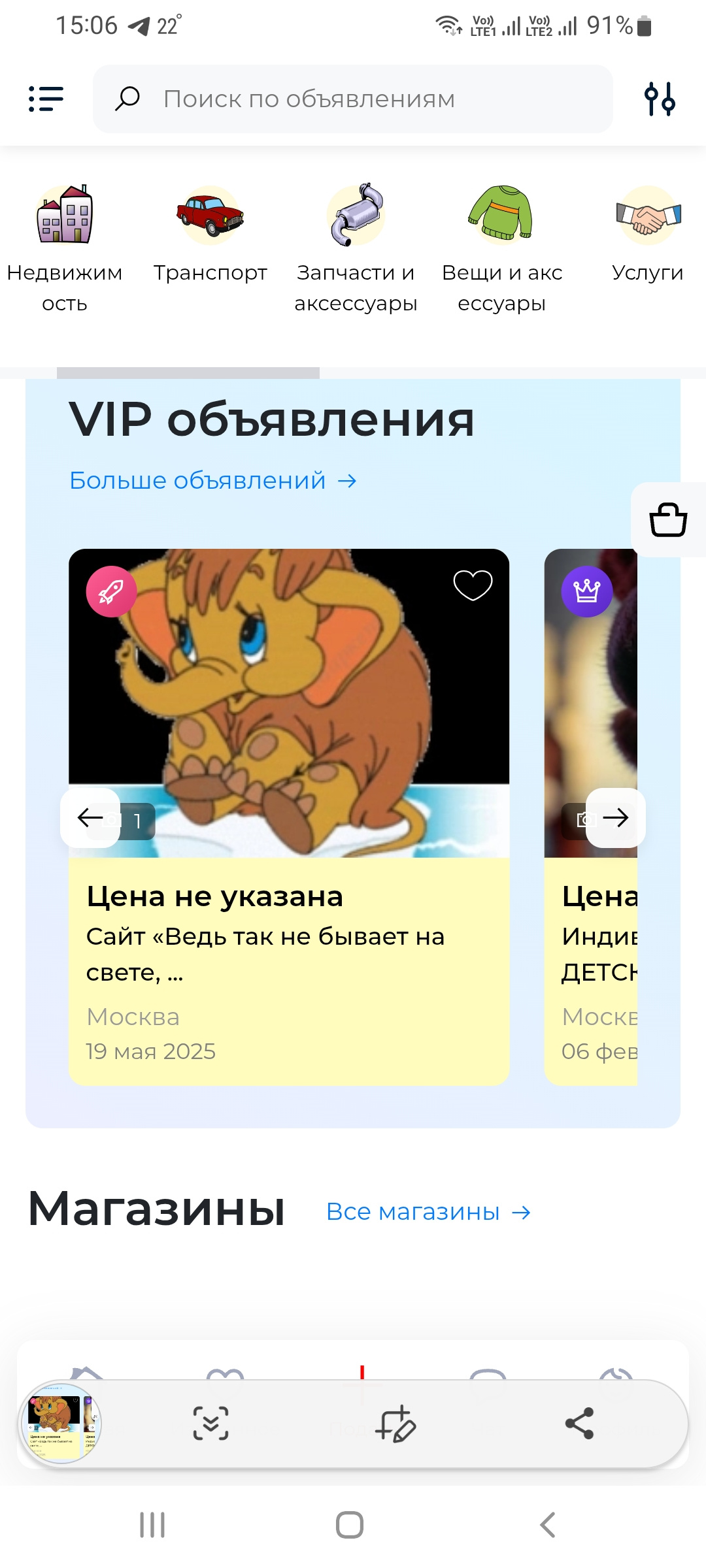Show the next VIP listing with right arrow
Image resolution: width=706 pixels, height=1568 pixels.
click(615, 818)
